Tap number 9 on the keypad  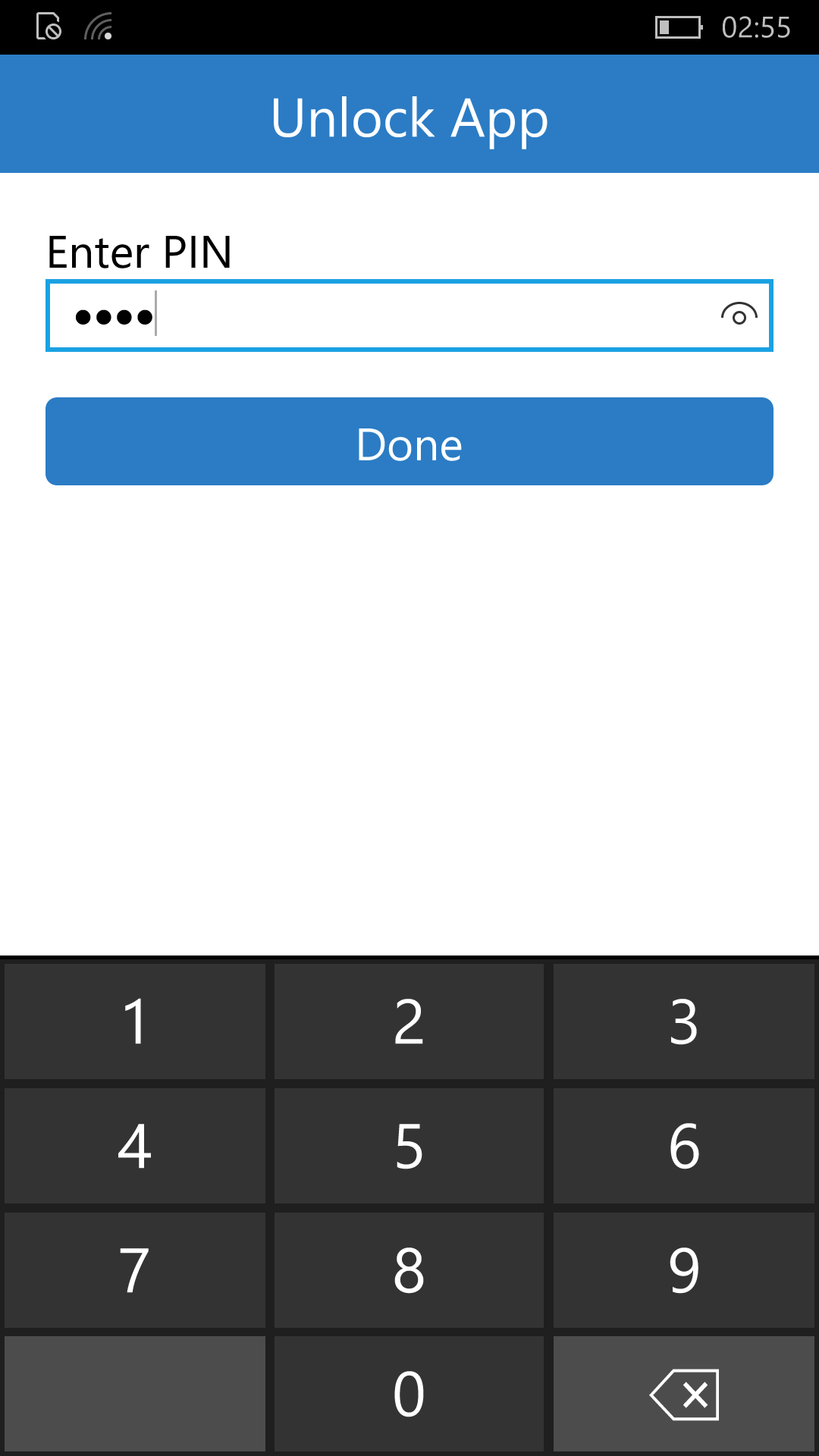tap(683, 1269)
